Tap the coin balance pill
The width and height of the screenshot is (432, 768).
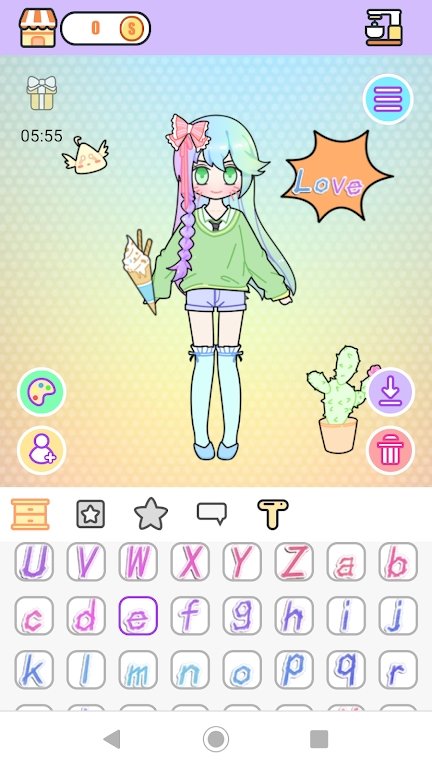click(x=105, y=28)
